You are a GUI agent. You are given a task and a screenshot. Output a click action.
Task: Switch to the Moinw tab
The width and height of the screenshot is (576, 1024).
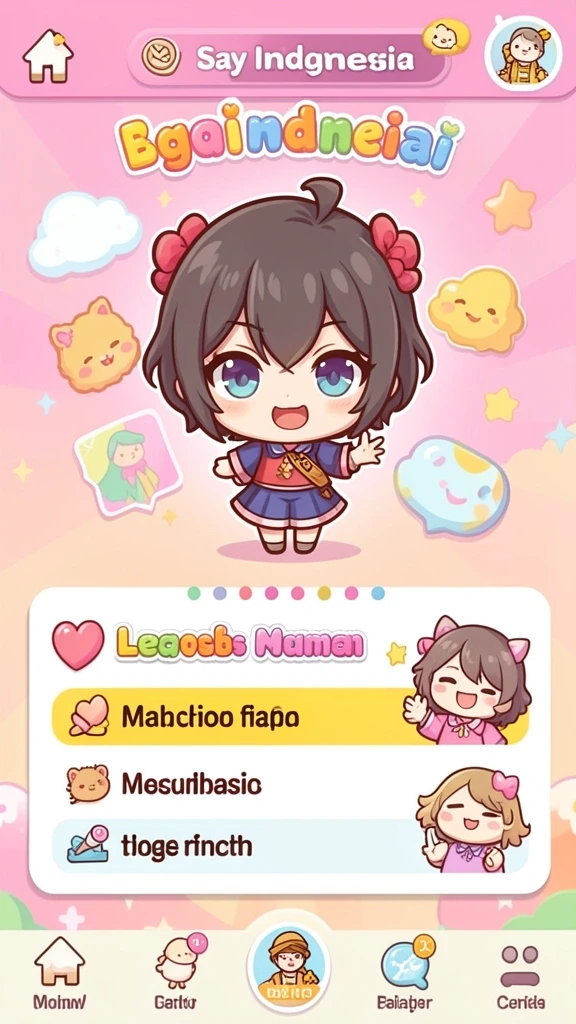(59, 972)
